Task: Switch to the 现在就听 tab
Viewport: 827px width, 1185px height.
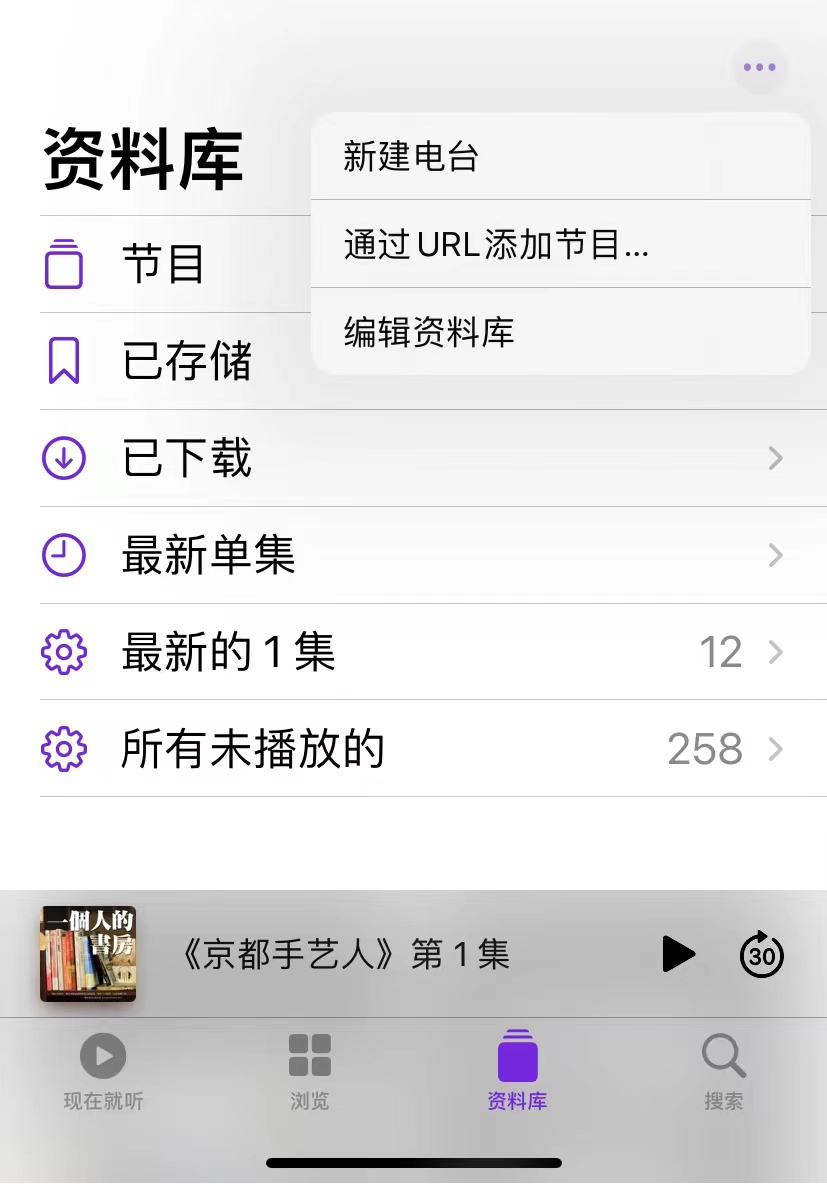Action: click(103, 1072)
